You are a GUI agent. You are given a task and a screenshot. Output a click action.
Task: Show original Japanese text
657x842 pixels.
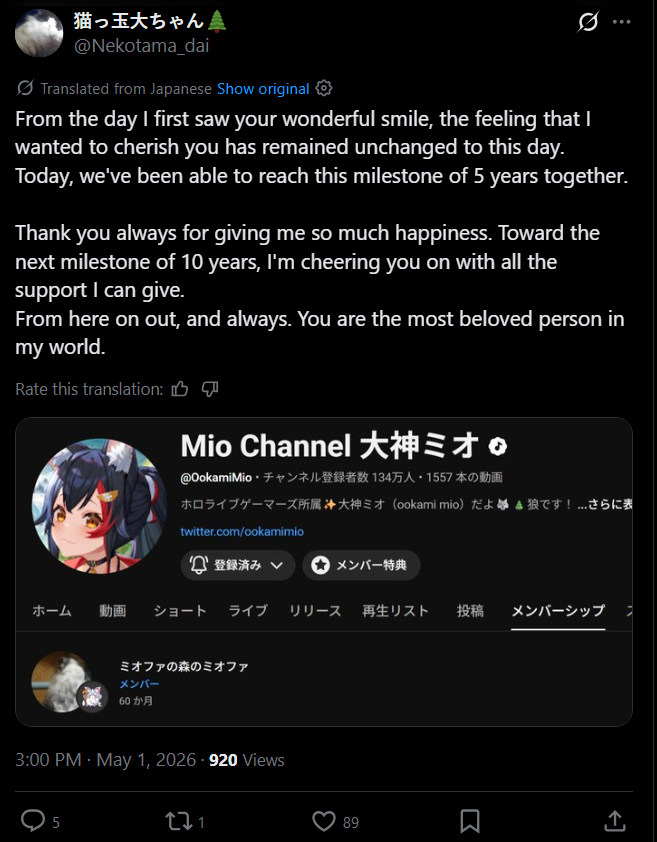[x=263, y=89]
